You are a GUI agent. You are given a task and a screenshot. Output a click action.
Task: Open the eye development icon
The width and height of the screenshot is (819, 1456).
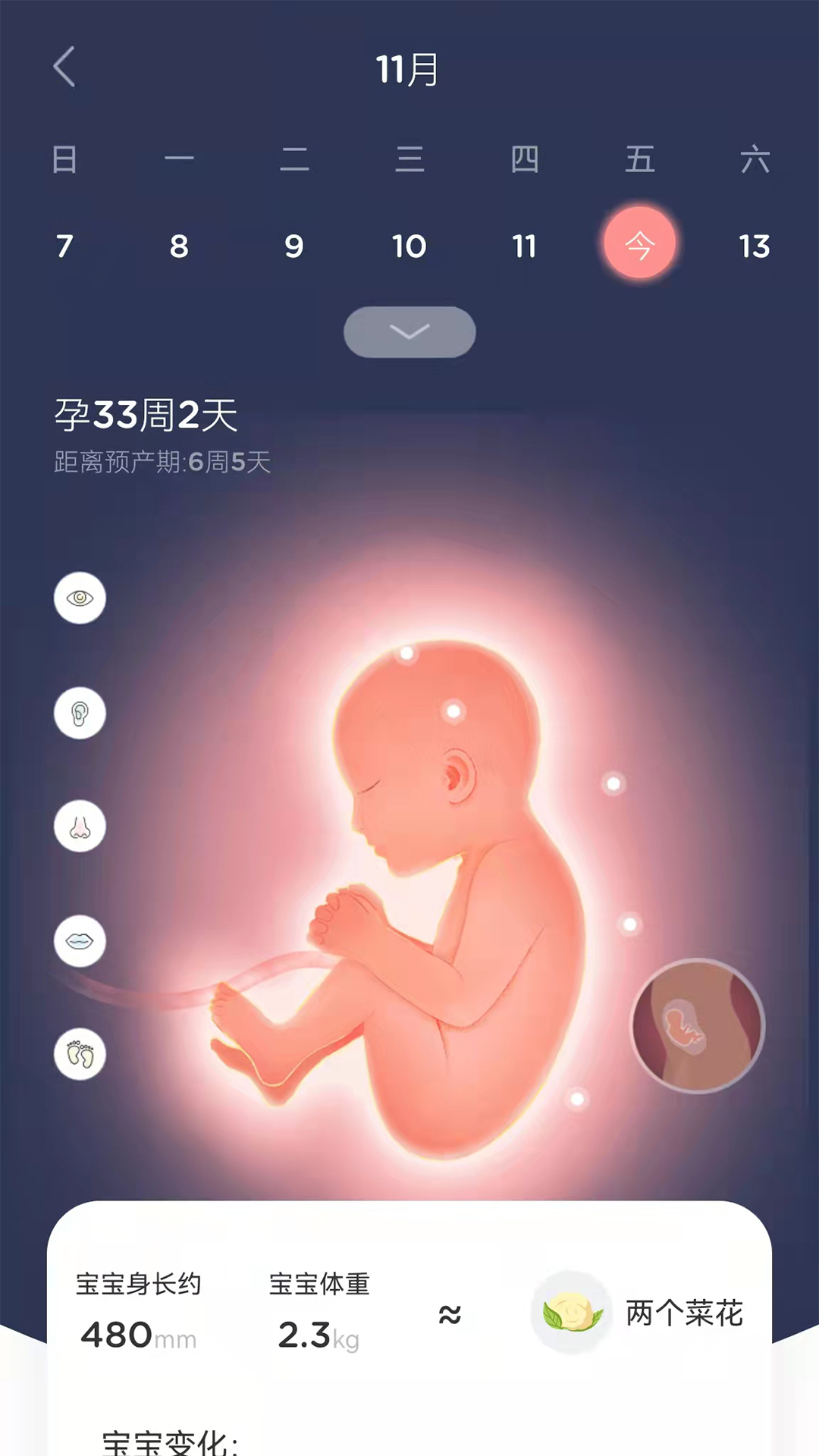coord(80,598)
